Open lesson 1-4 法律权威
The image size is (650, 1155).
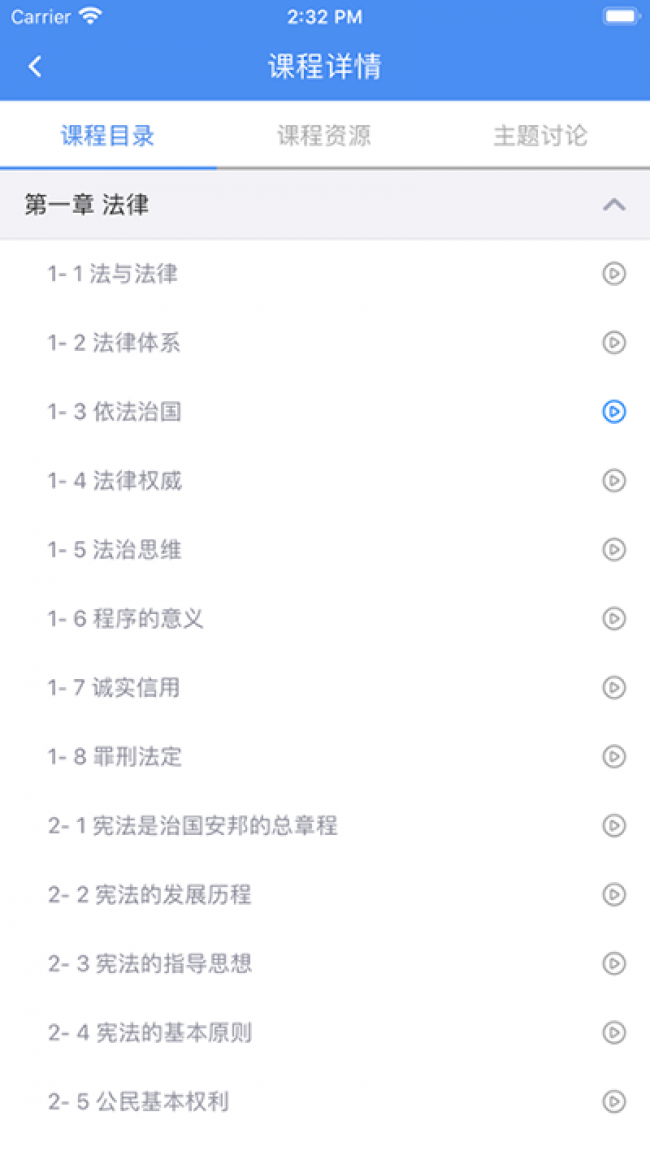pyautogui.click(x=325, y=480)
